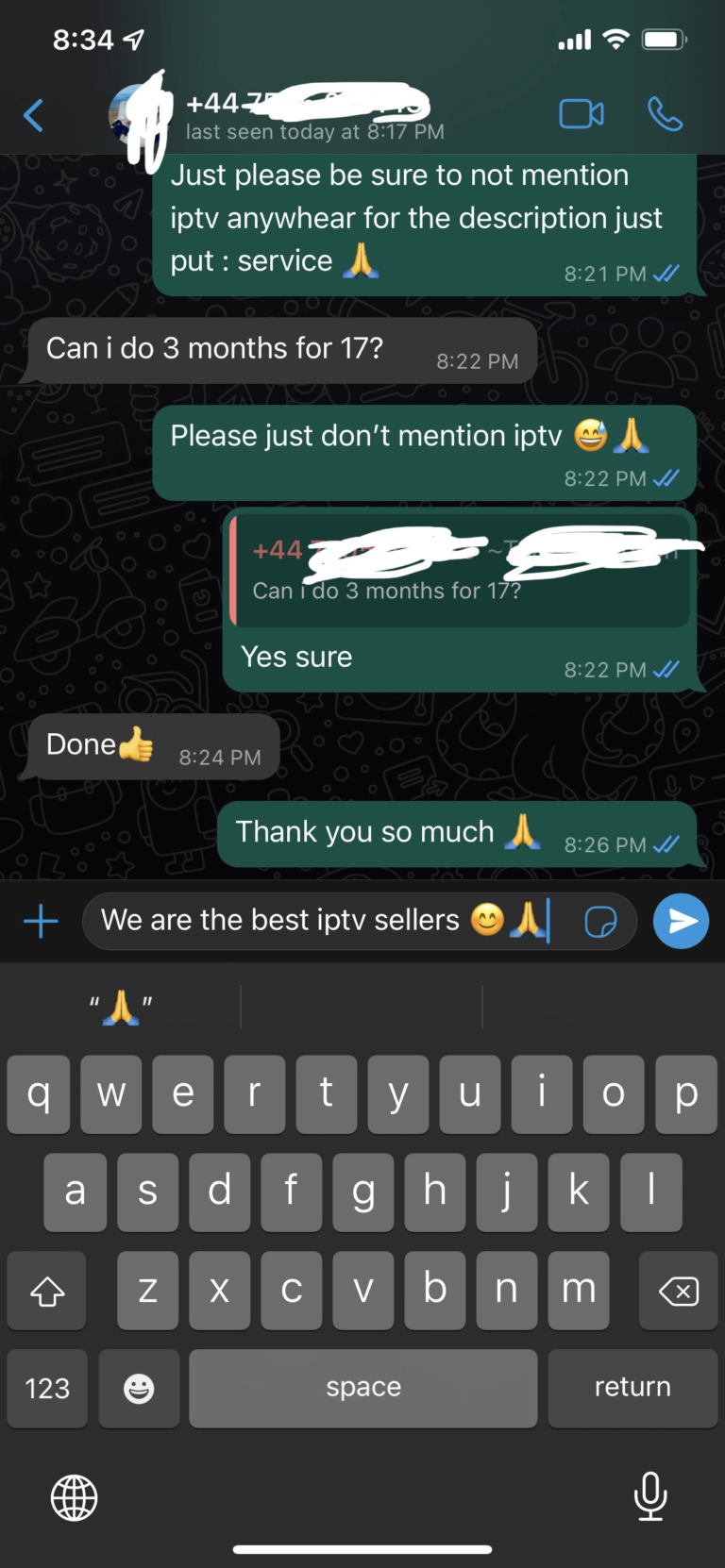Open the contact info from the header
This screenshot has height=1568, width=725.
pyautogui.click(x=312, y=115)
